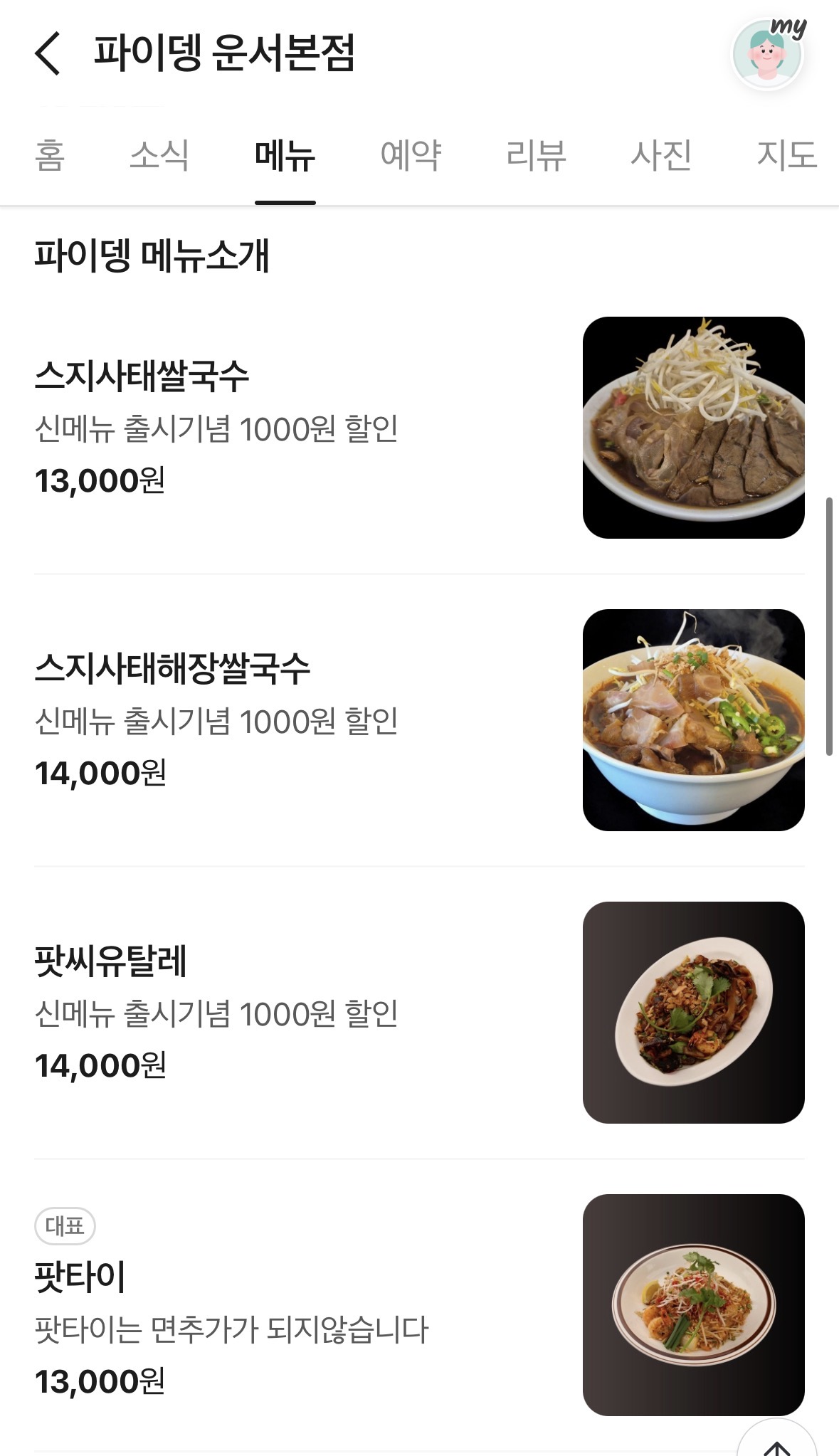This screenshot has height=1456, width=839.
Task: Open the 스지사태해장쌀국수 menu item
Action: point(172,668)
